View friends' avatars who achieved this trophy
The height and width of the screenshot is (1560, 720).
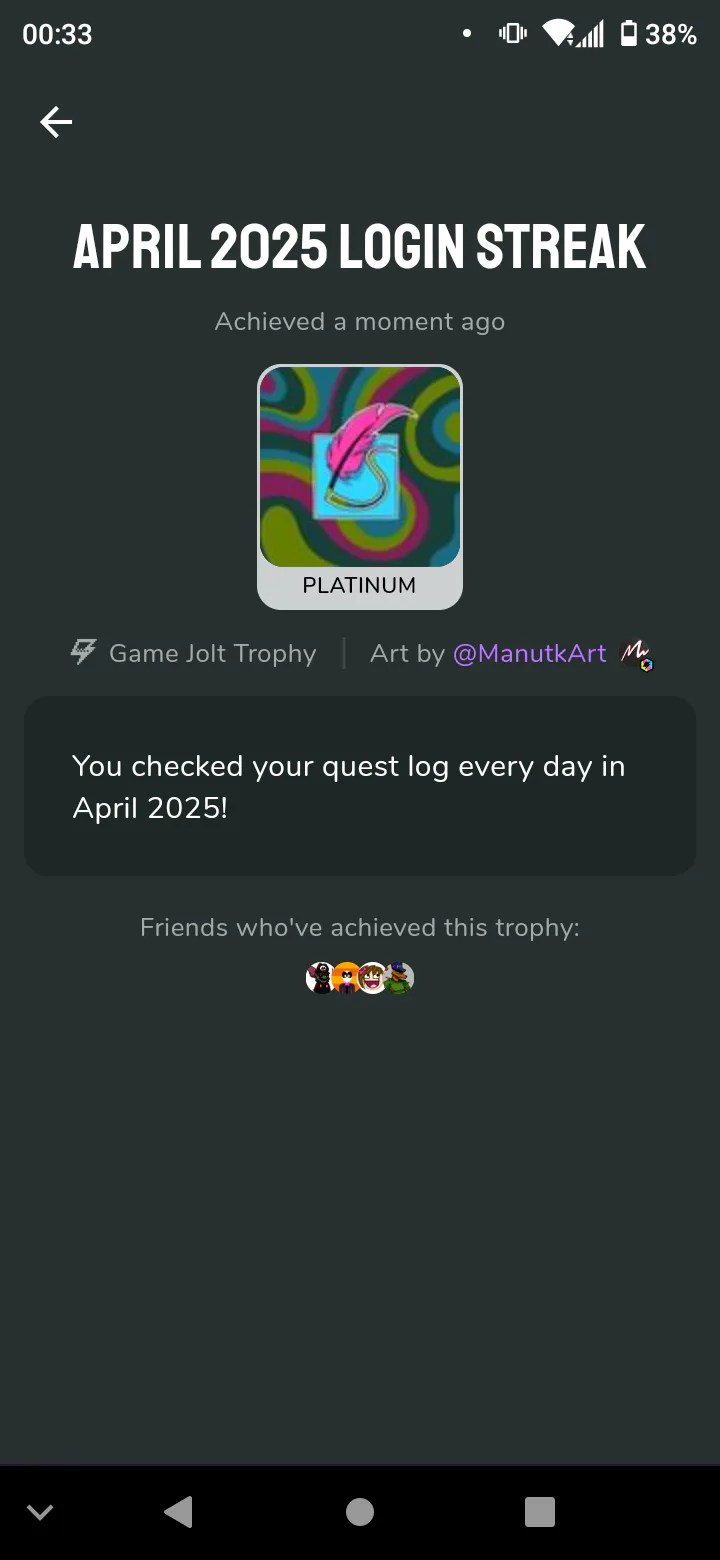(360, 977)
